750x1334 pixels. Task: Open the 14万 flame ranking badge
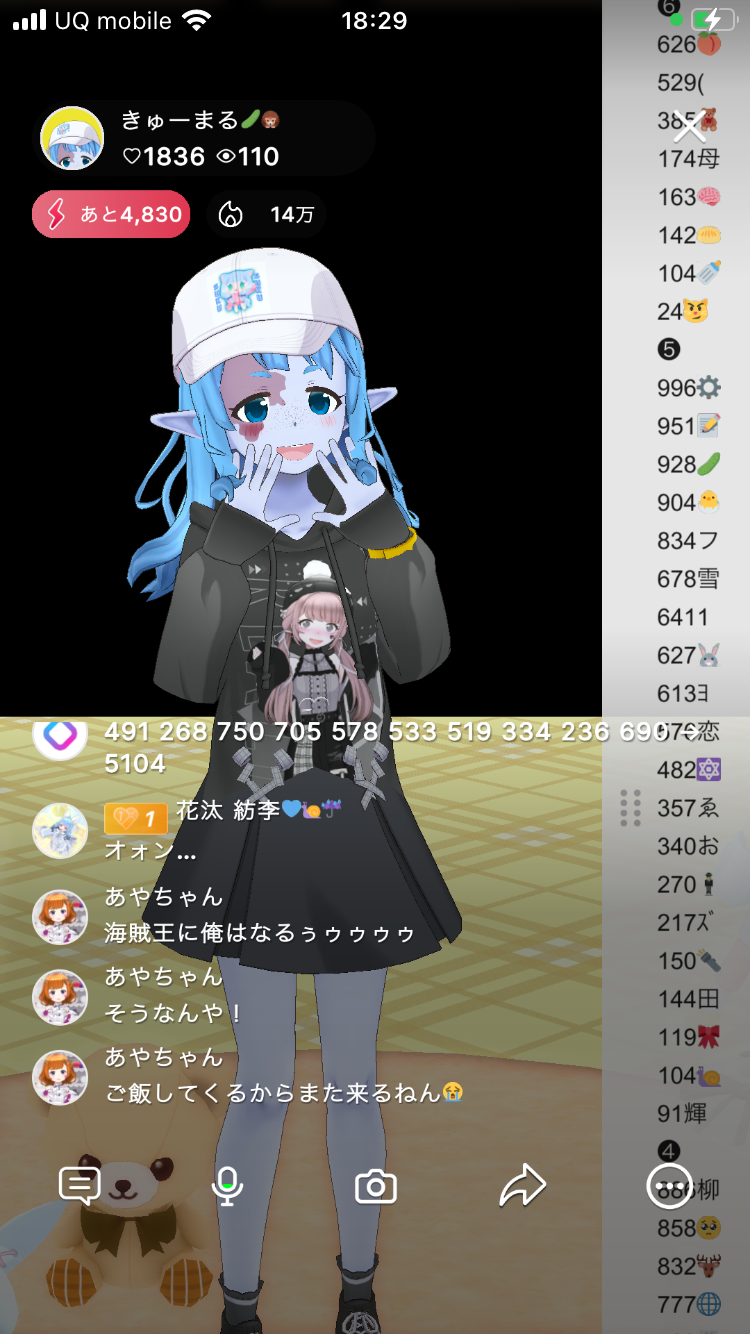tap(267, 214)
